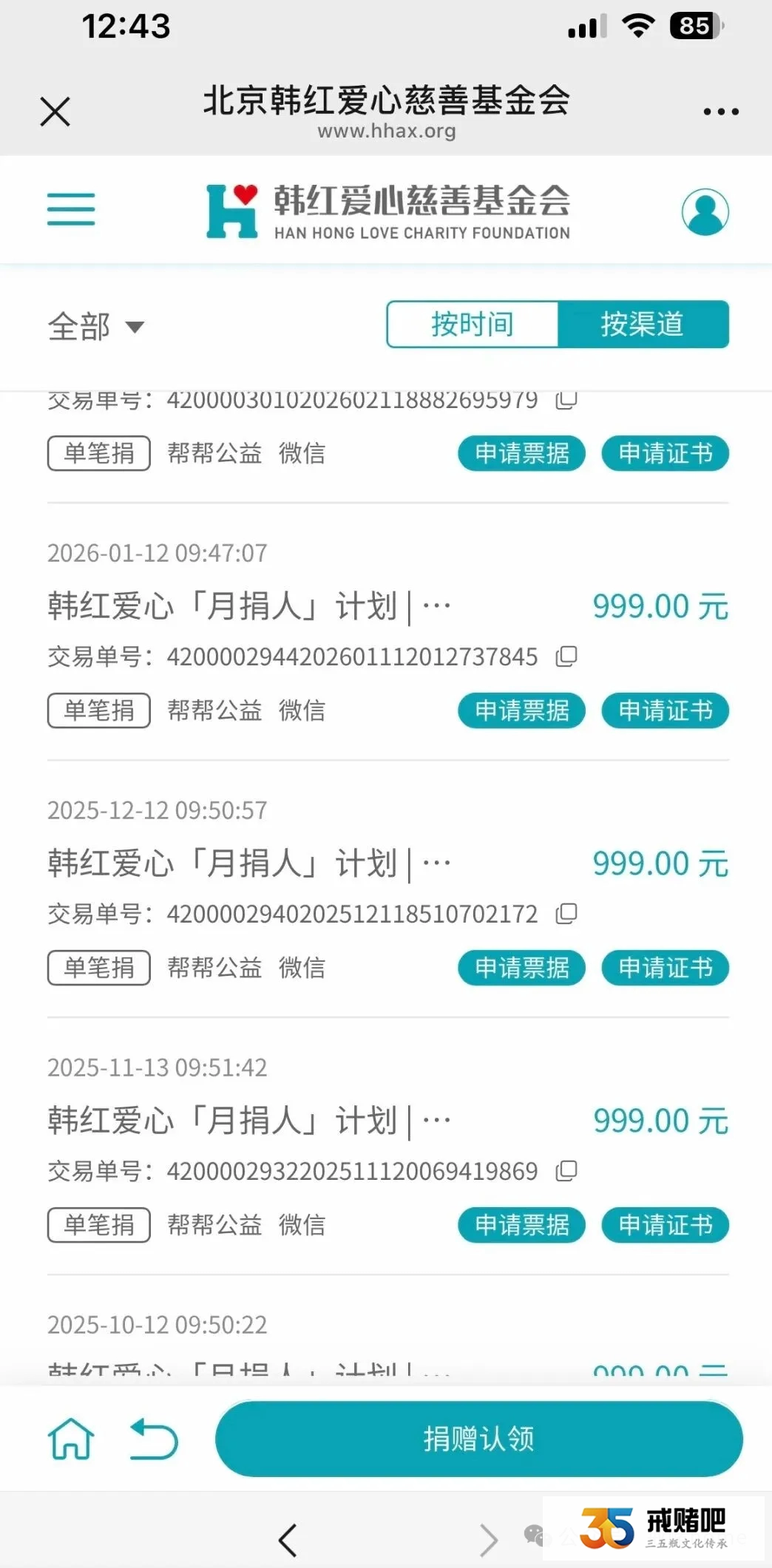Open the hamburger navigation menu
The width and height of the screenshot is (772, 1568).
click(x=70, y=209)
